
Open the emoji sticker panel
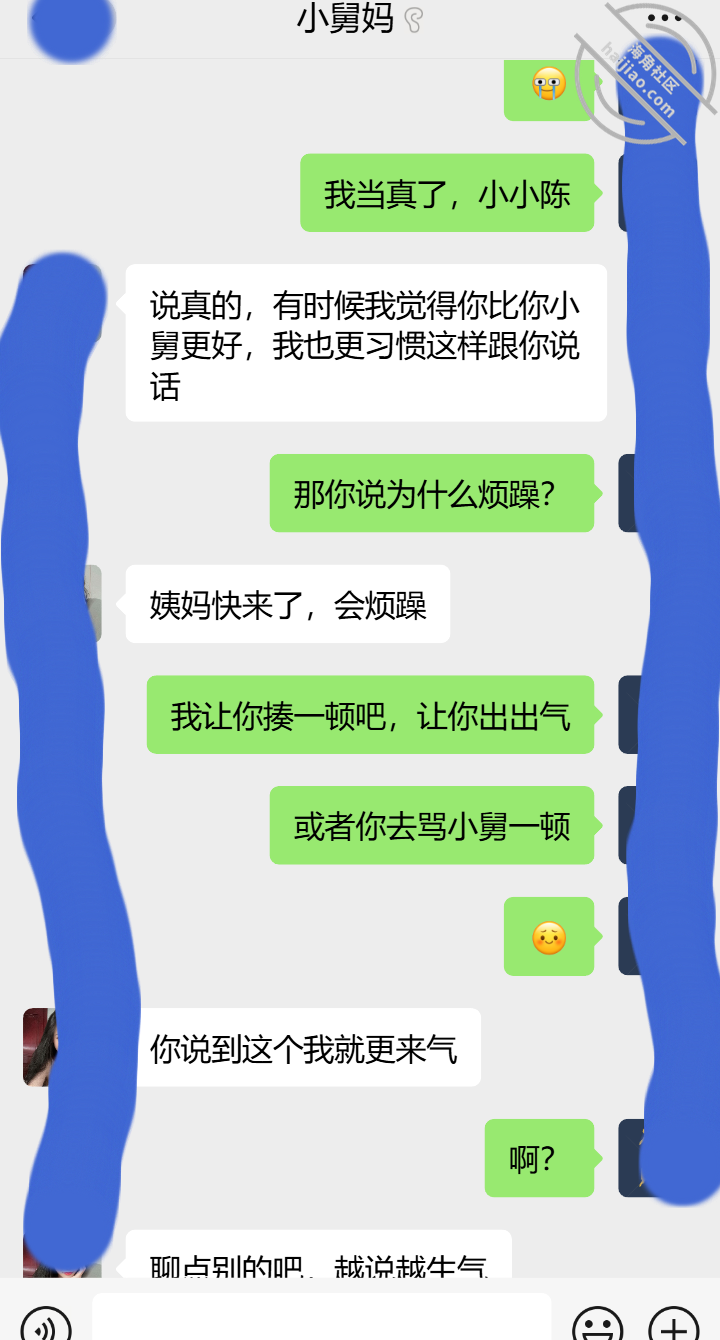pos(598,1327)
